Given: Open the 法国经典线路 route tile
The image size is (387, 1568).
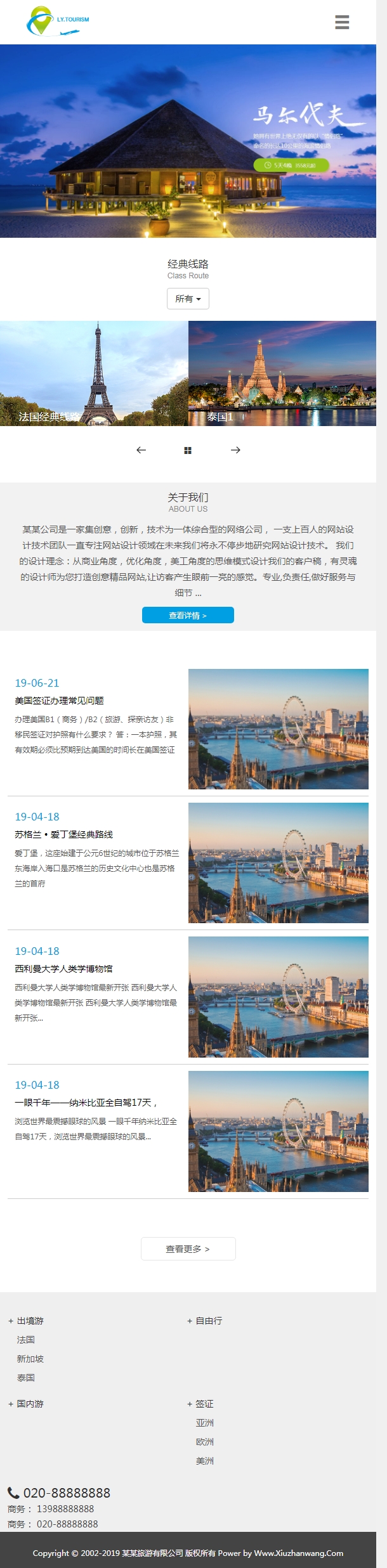Looking at the screenshot, I should tap(94, 373).
